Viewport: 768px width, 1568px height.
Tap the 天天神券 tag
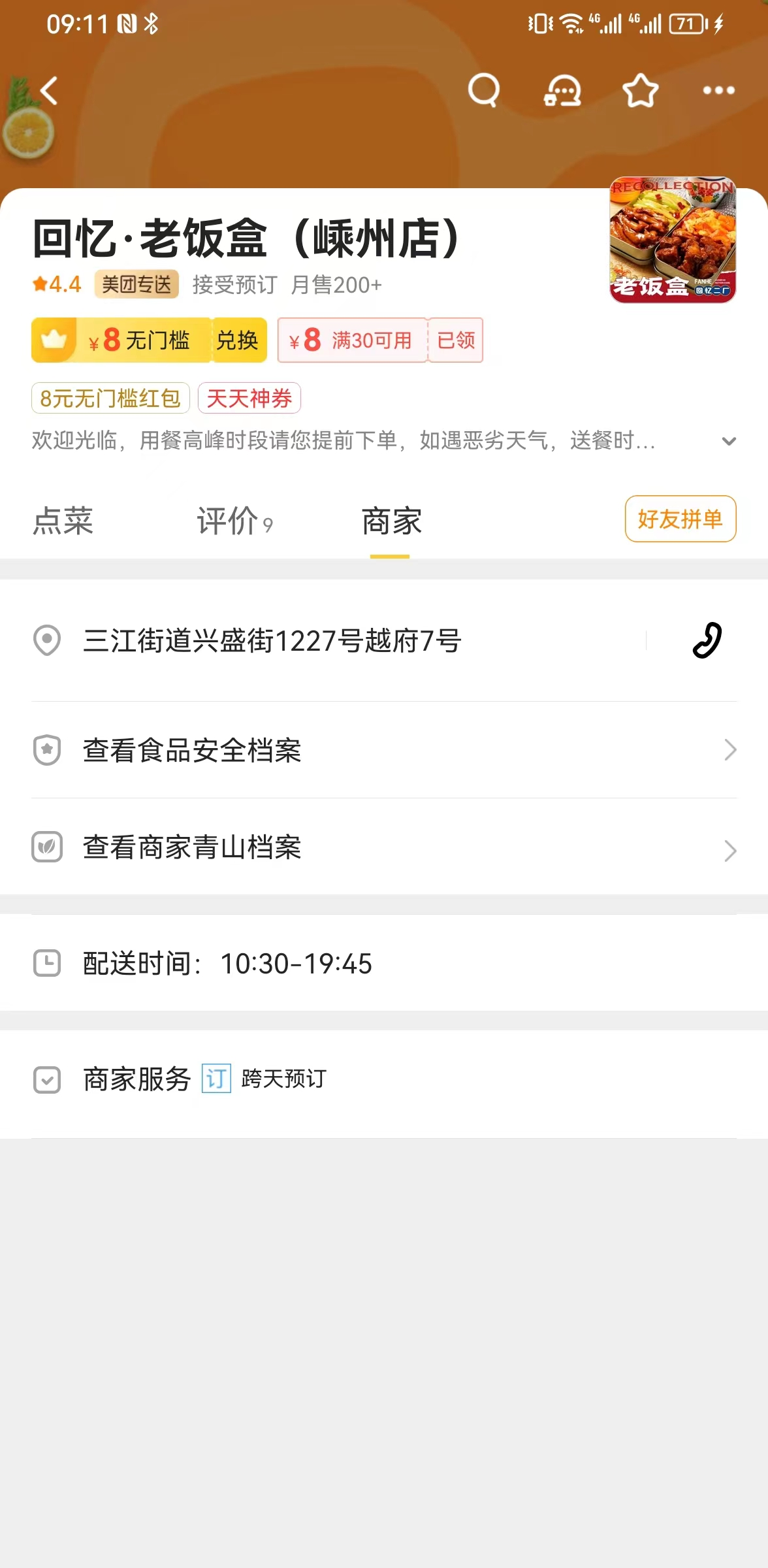[249, 398]
